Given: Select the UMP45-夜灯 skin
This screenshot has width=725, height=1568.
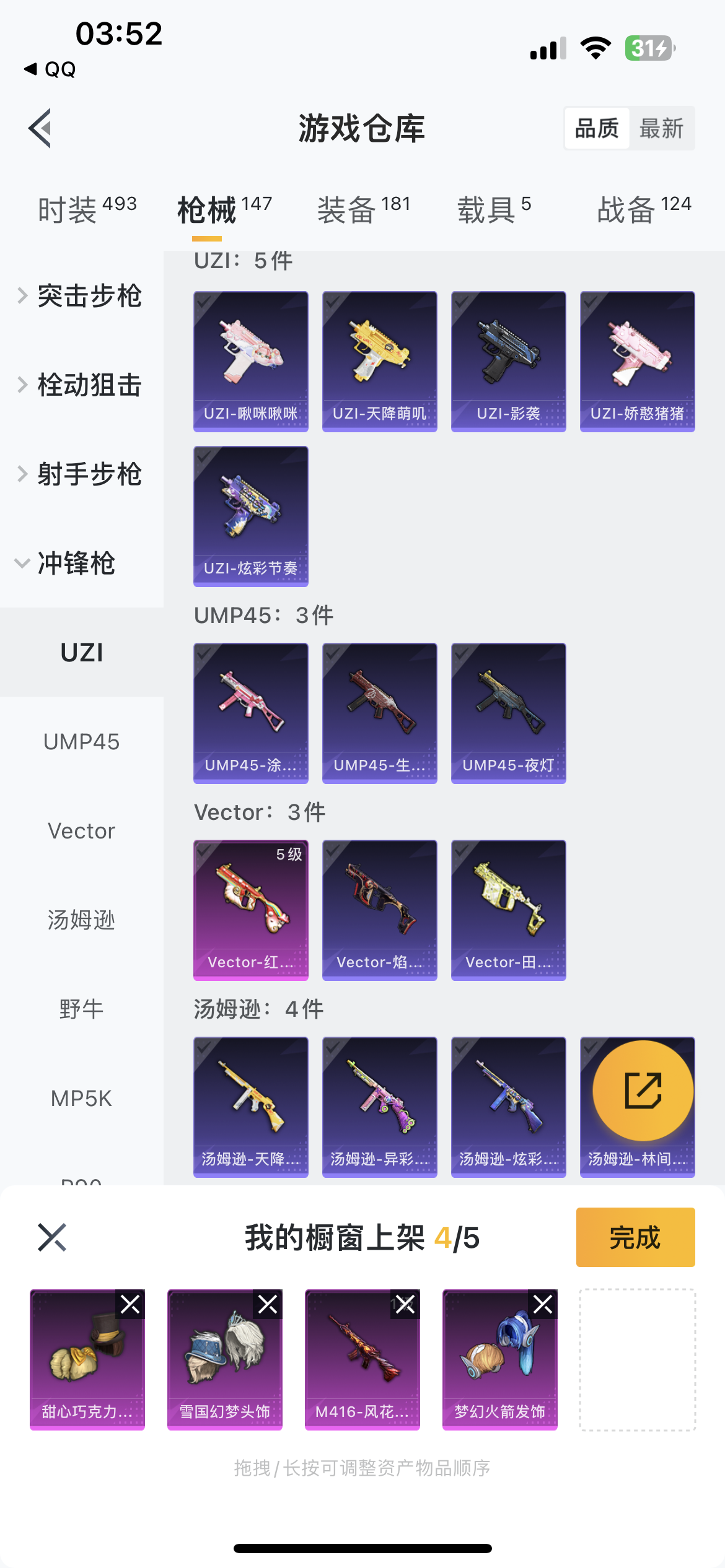Looking at the screenshot, I should [x=508, y=713].
